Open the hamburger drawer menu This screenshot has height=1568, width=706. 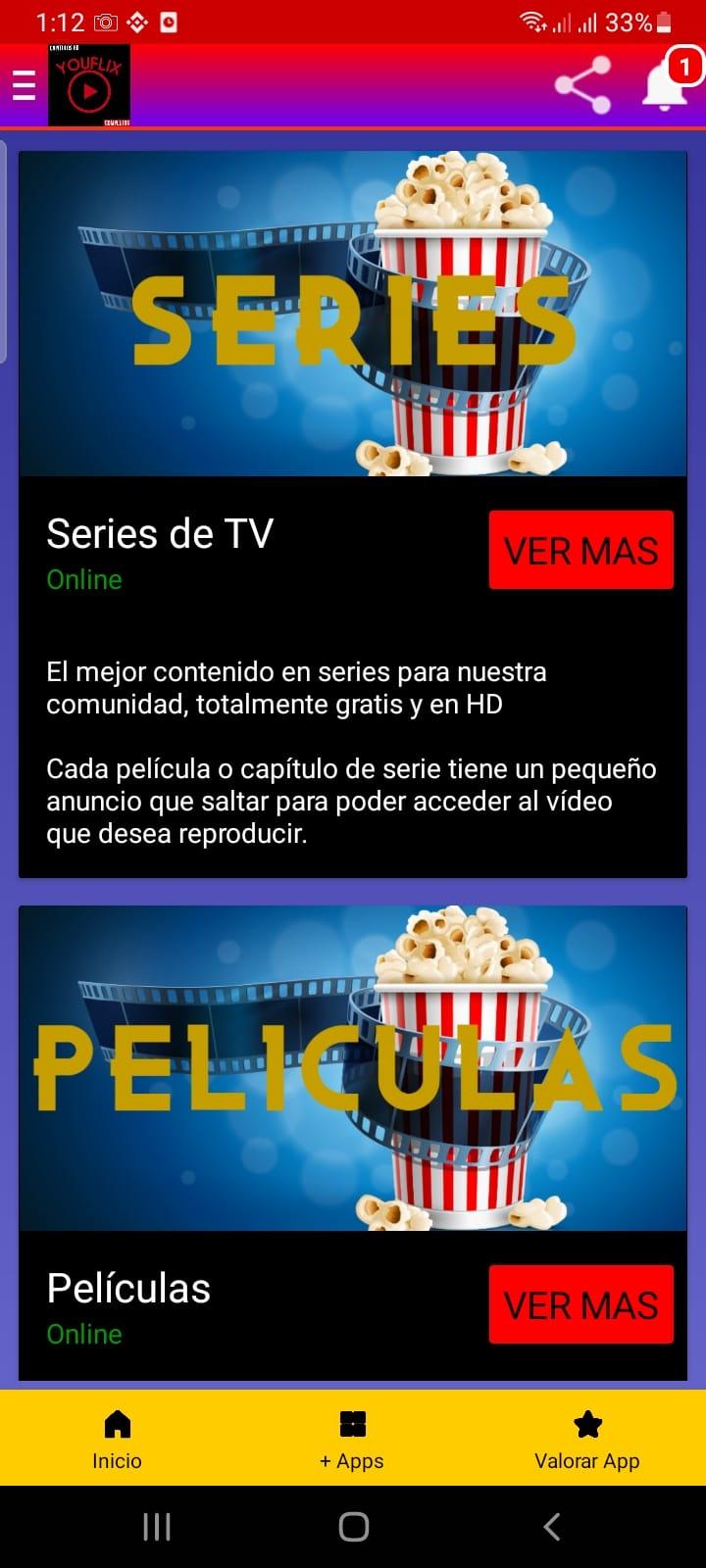coord(24,86)
